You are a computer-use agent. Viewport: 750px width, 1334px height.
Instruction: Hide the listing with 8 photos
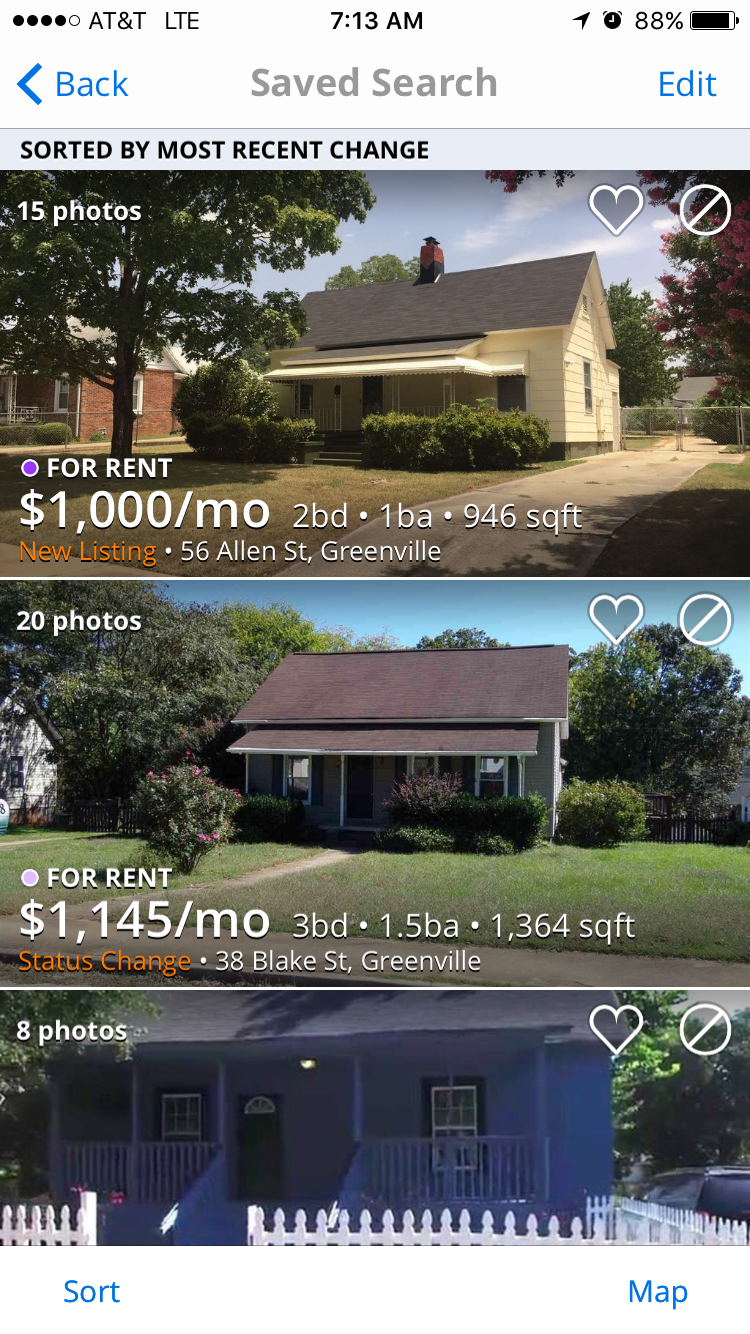click(x=705, y=1029)
